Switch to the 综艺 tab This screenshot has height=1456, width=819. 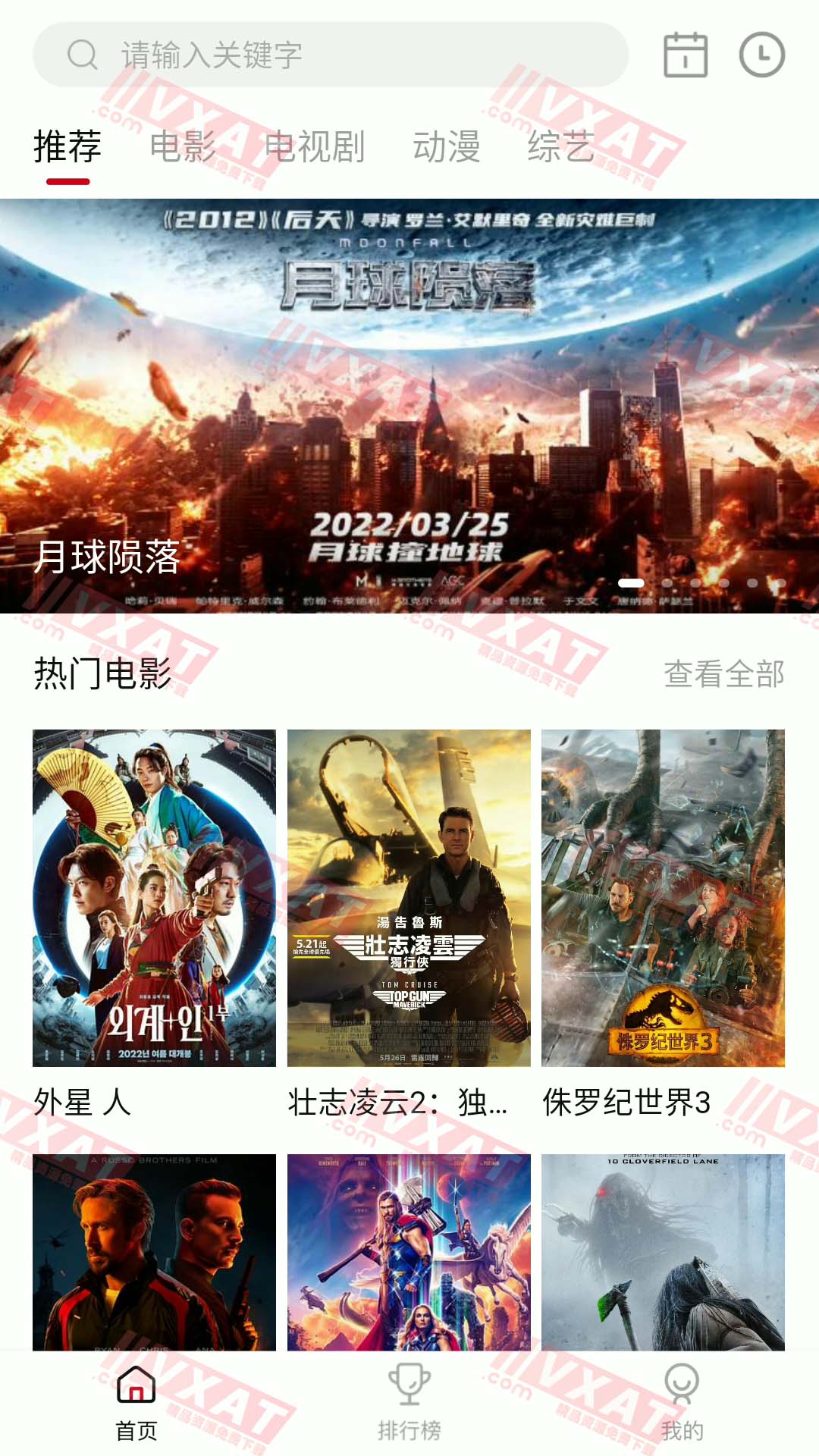pyautogui.click(x=561, y=146)
